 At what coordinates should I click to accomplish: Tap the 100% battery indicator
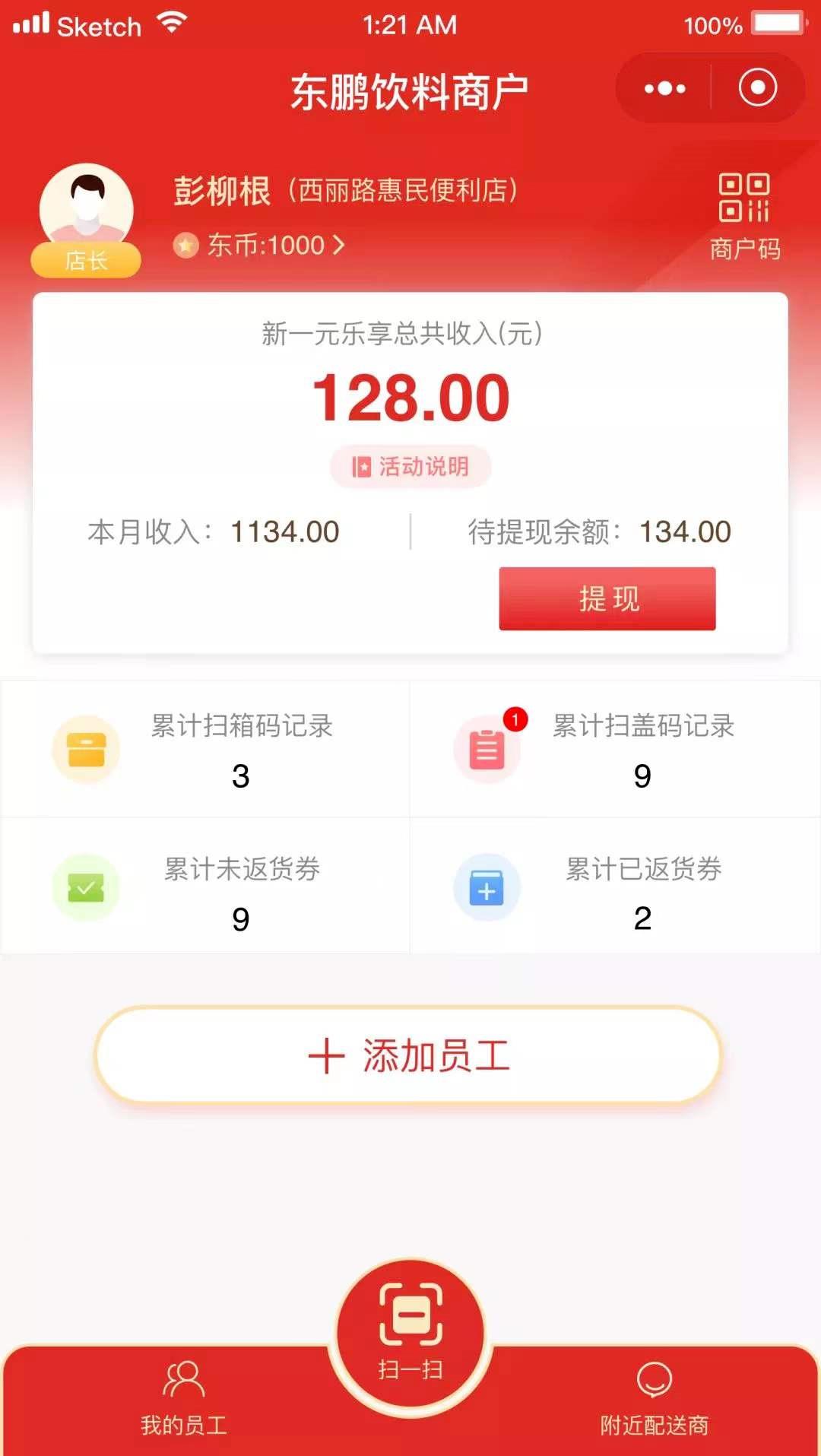(713, 24)
